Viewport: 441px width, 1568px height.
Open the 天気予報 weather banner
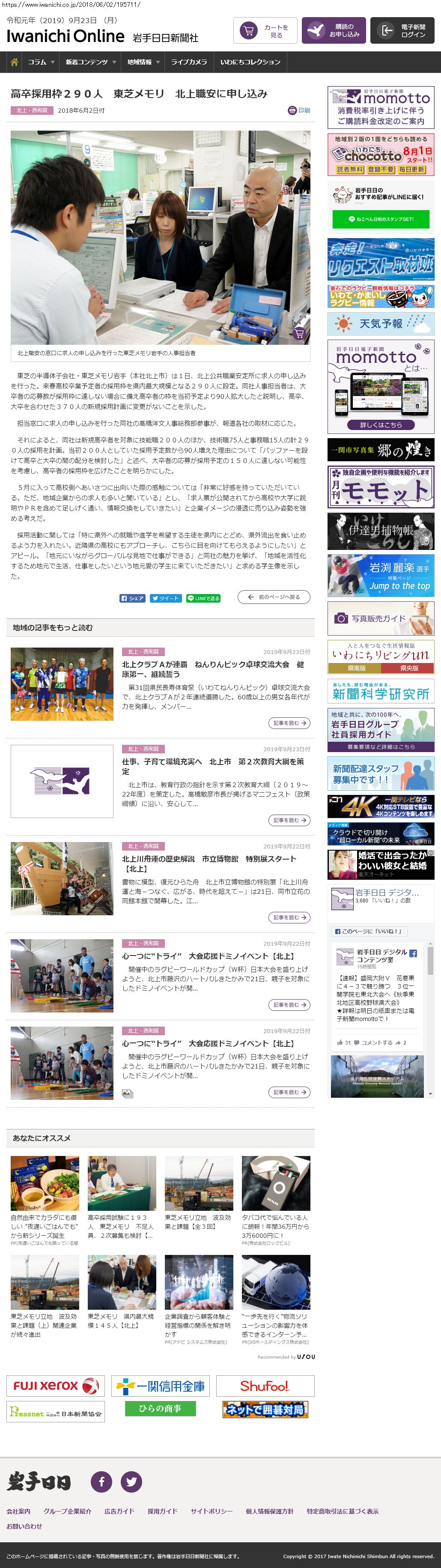click(381, 323)
